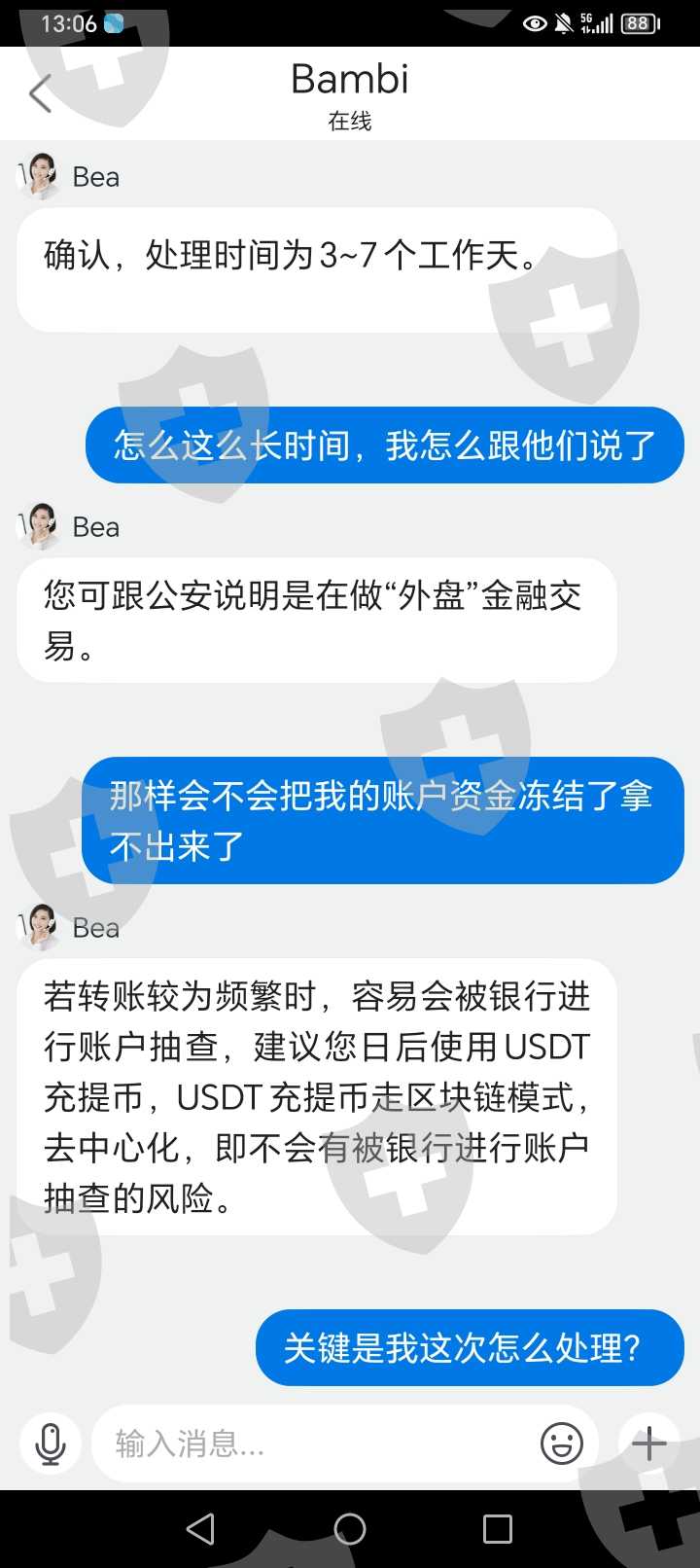700x1568 pixels.
Task: Tap the microphone for voice input
Action: click(51, 1443)
